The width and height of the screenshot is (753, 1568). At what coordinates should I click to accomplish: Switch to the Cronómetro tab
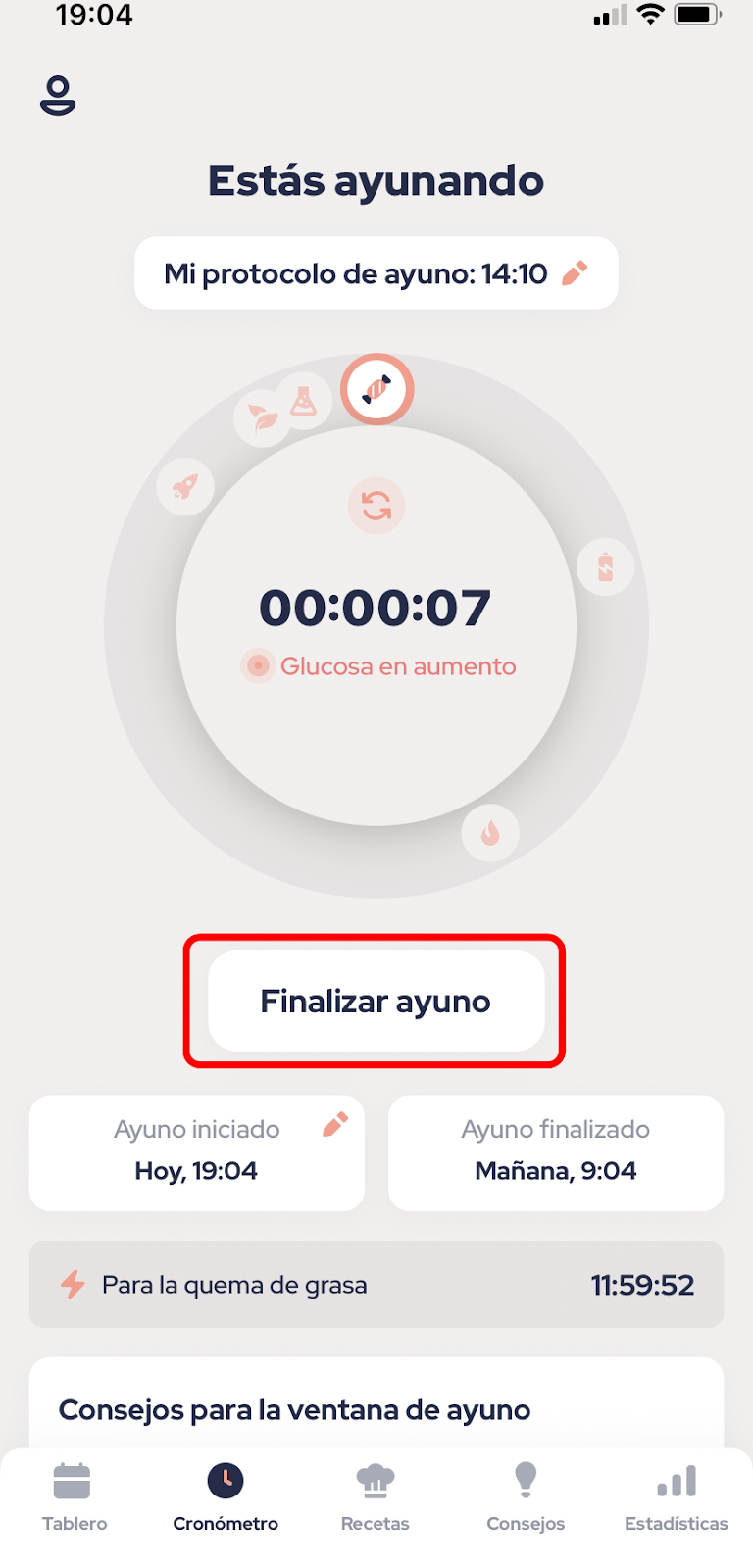tap(226, 1496)
